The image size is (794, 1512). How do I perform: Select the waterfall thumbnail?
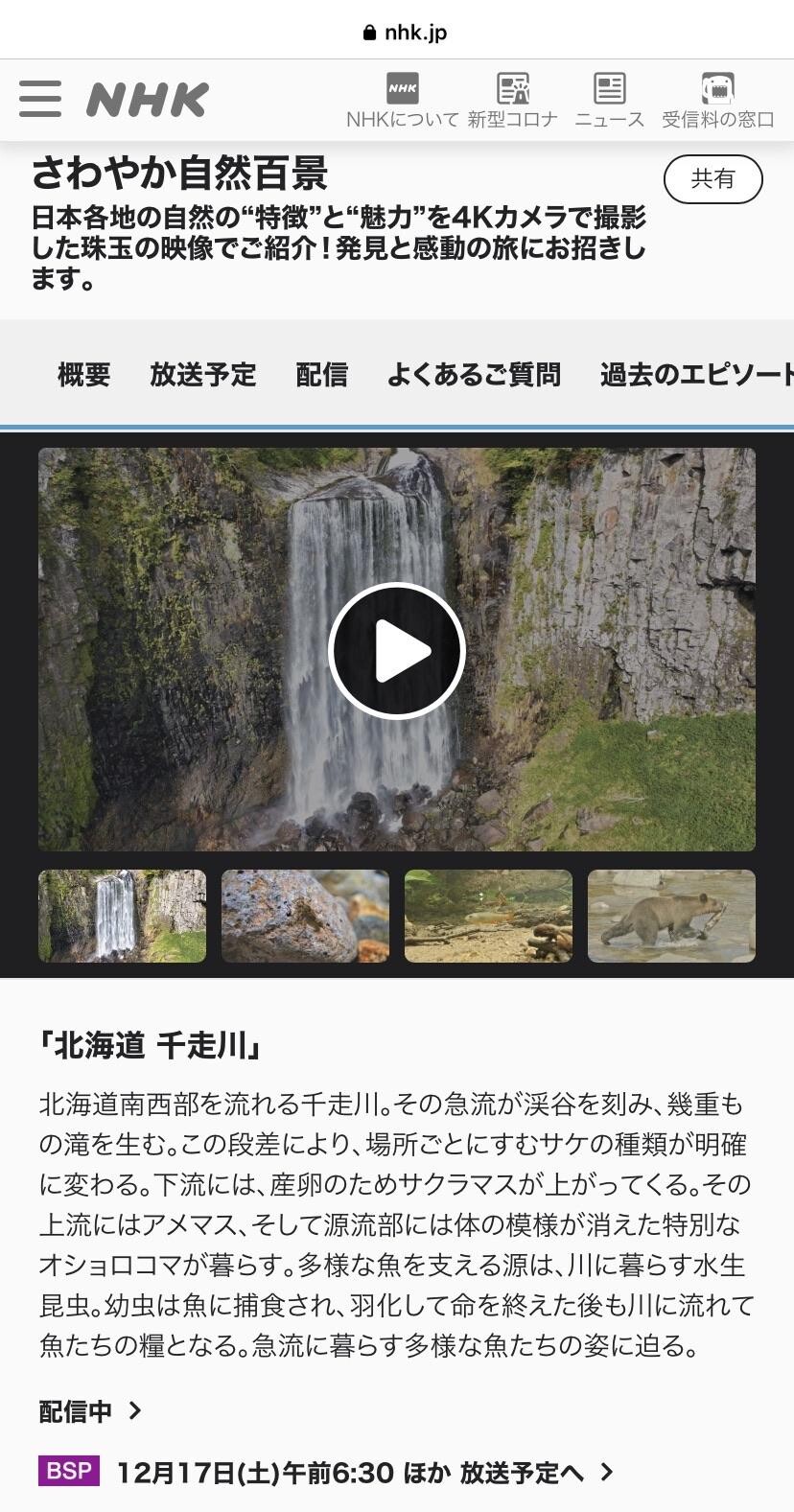(x=122, y=916)
